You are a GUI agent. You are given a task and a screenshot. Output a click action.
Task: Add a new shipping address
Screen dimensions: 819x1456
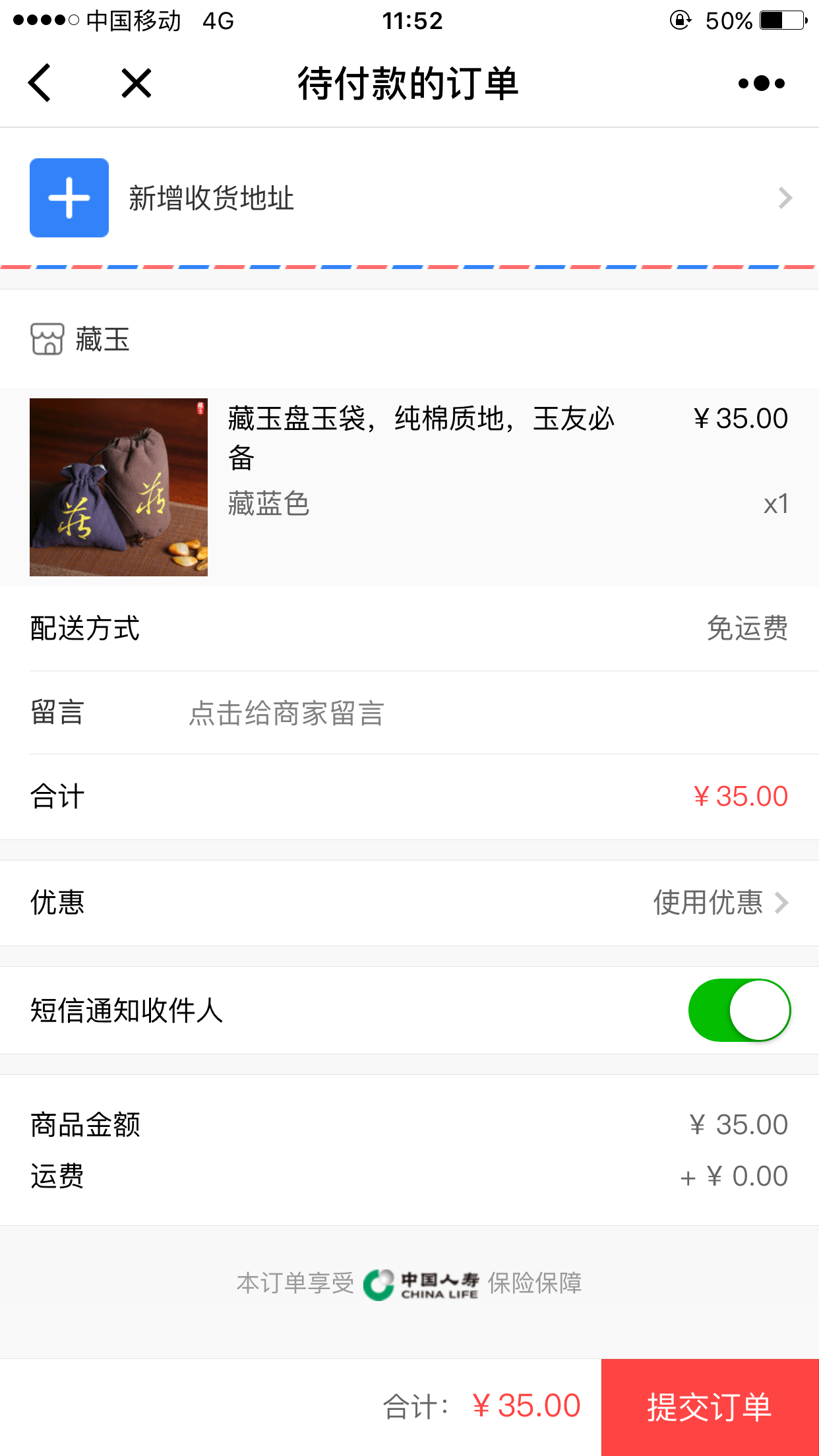click(x=409, y=198)
